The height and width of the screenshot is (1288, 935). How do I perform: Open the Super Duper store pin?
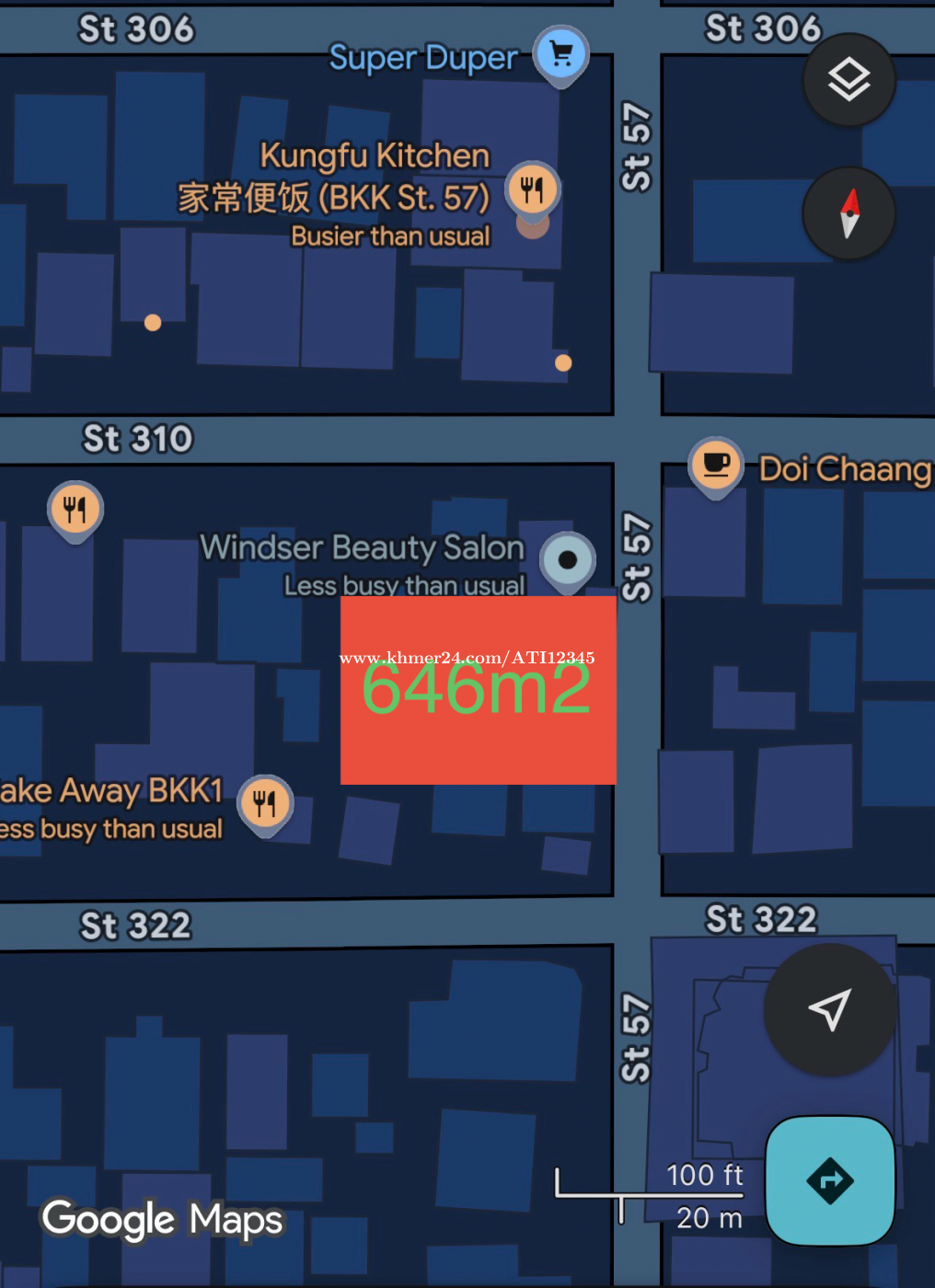(560, 54)
